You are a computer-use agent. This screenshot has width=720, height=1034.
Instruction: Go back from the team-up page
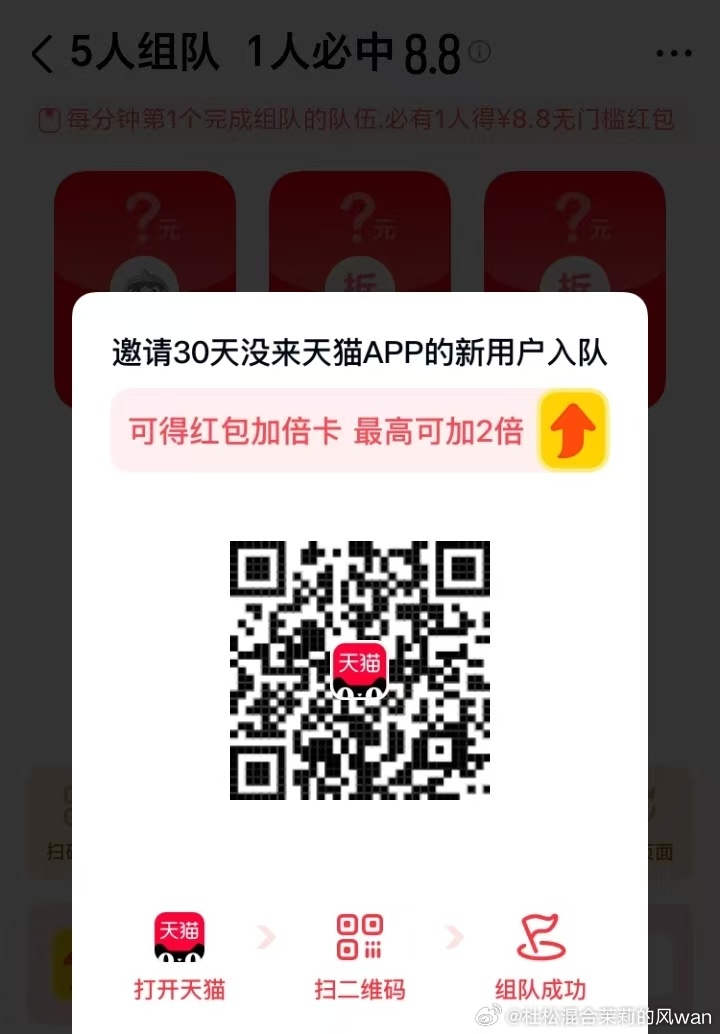point(42,55)
